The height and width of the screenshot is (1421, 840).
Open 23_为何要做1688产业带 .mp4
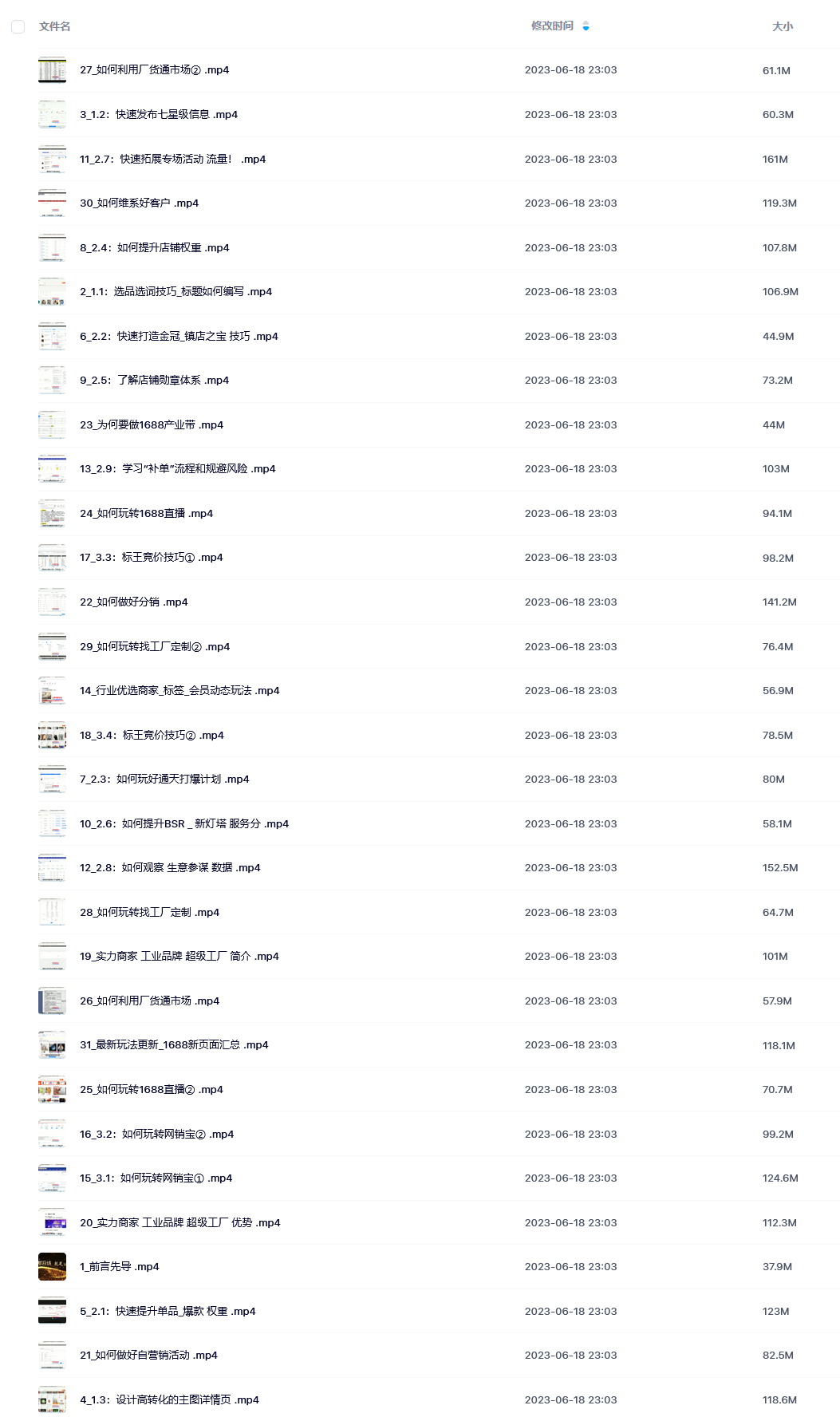click(152, 425)
